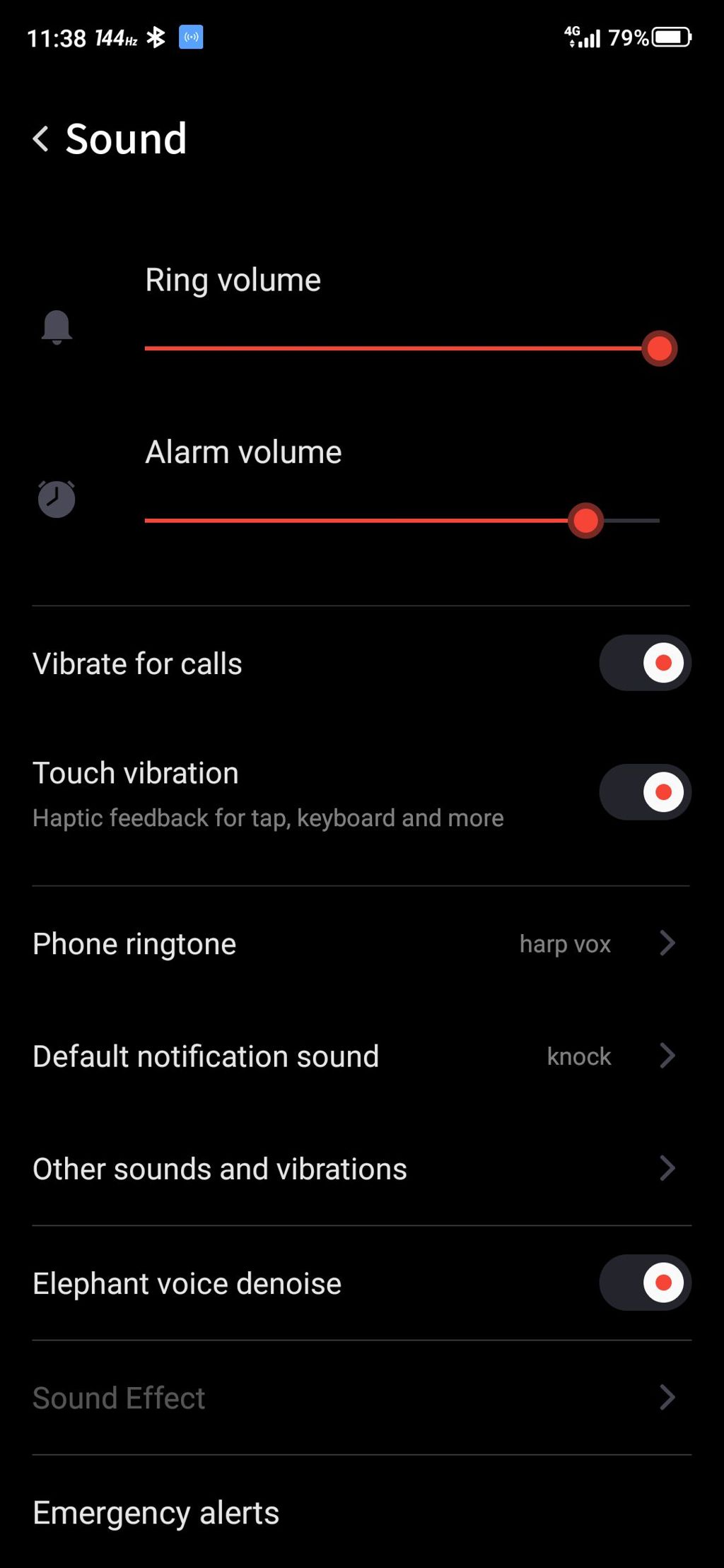Turn off Vibrate for calls
The height and width of the screenshot is (1568, 724).
coord(645,663)
